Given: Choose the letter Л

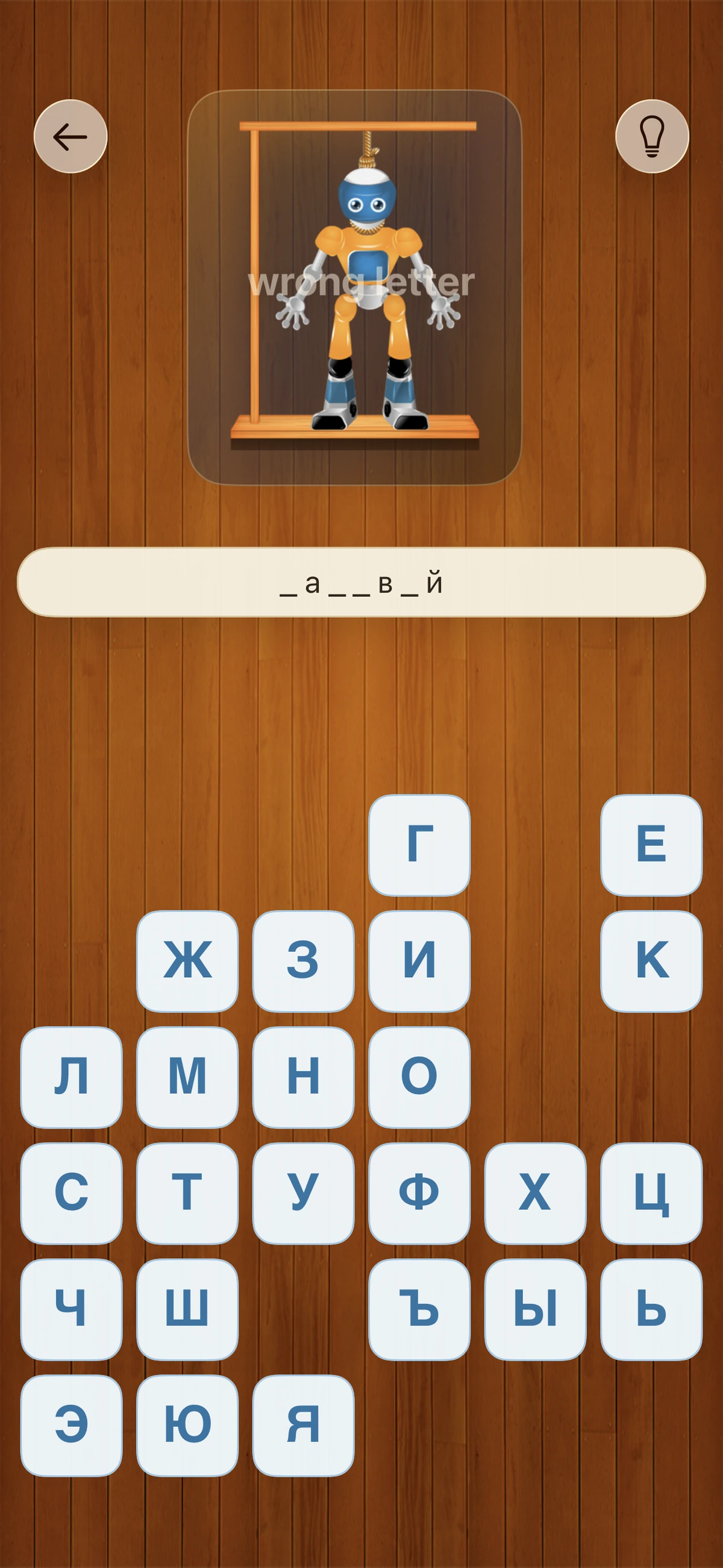Looking at the screenshot, I should [71, 1075].
